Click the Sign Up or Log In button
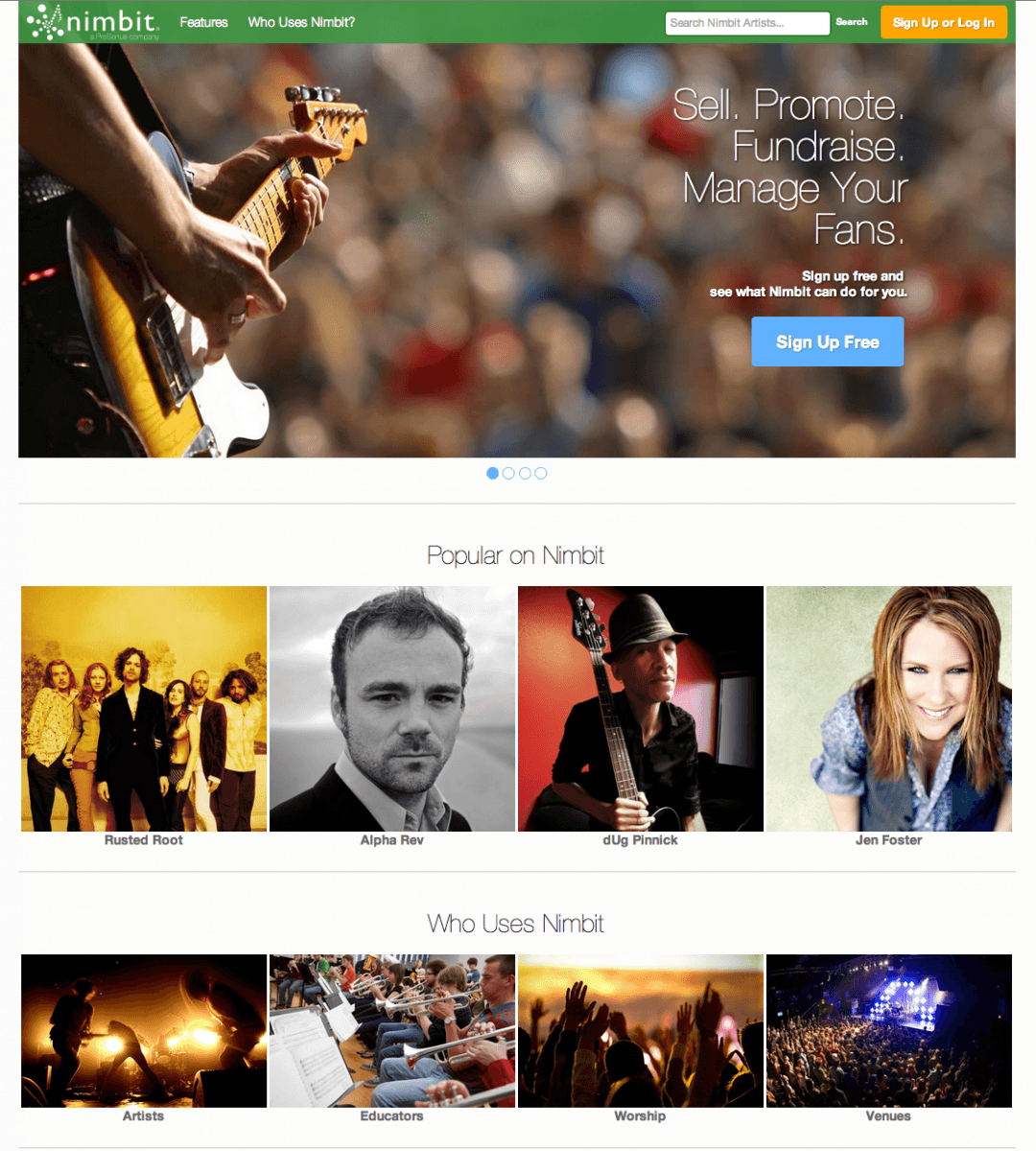The image size is (1036, 1151). [943, 21]
